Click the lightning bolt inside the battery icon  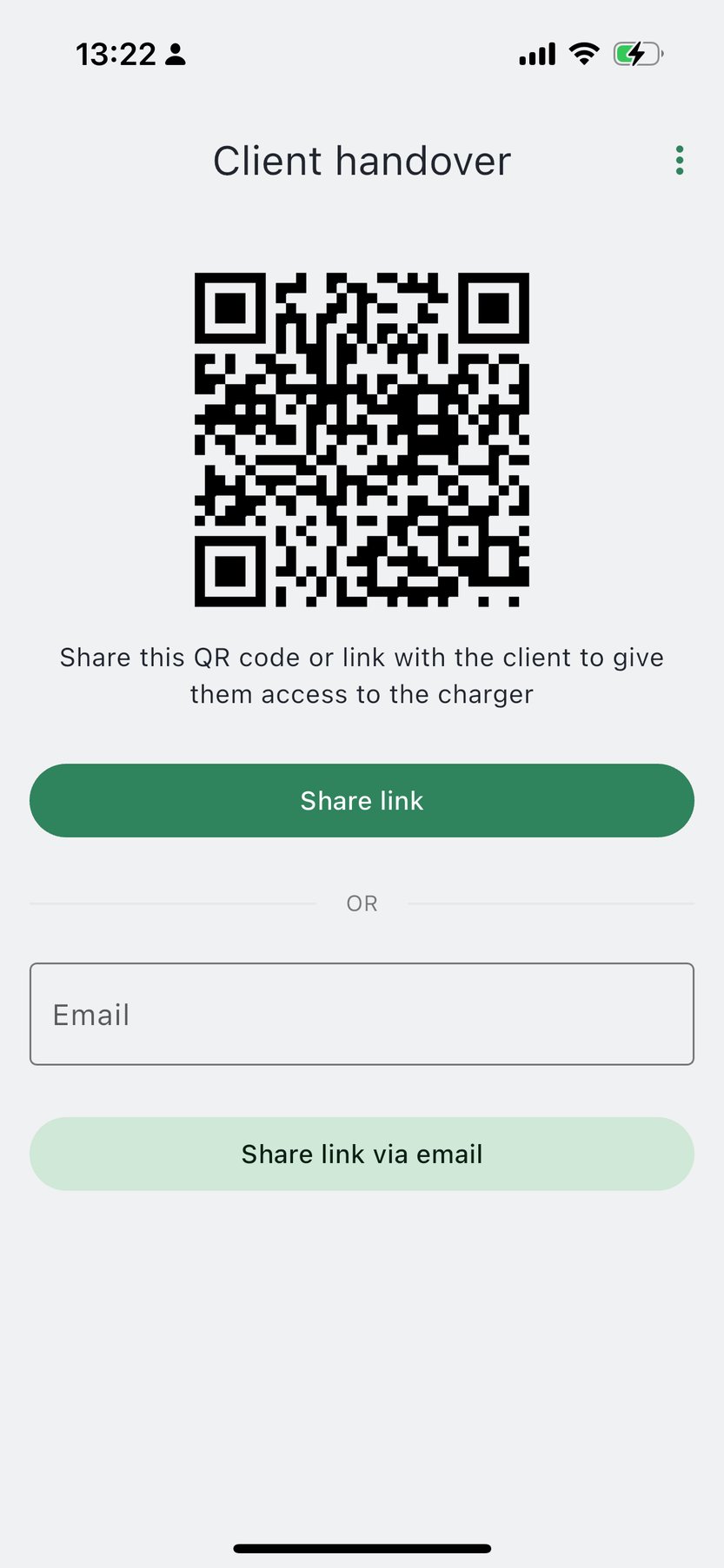(637, 54)
